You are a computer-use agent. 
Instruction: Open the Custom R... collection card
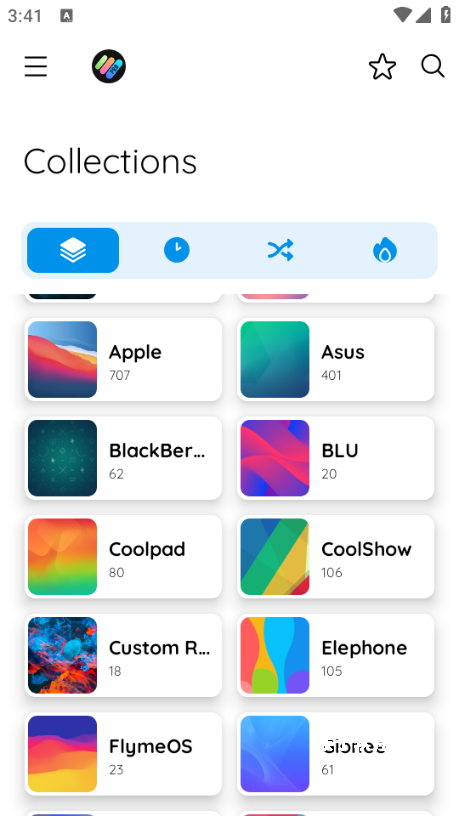tap(123, 655)
